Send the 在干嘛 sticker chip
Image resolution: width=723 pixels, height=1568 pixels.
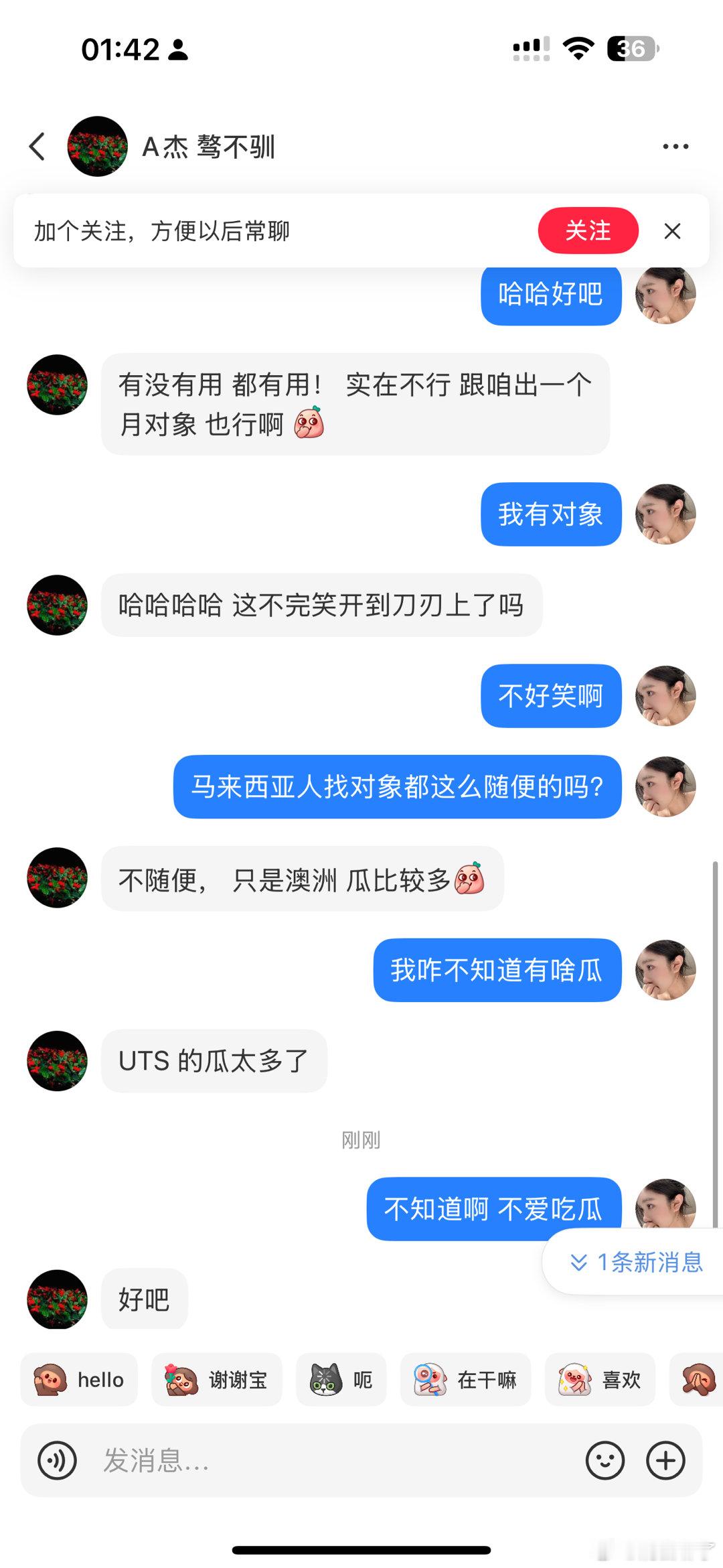pos(465,1381)
